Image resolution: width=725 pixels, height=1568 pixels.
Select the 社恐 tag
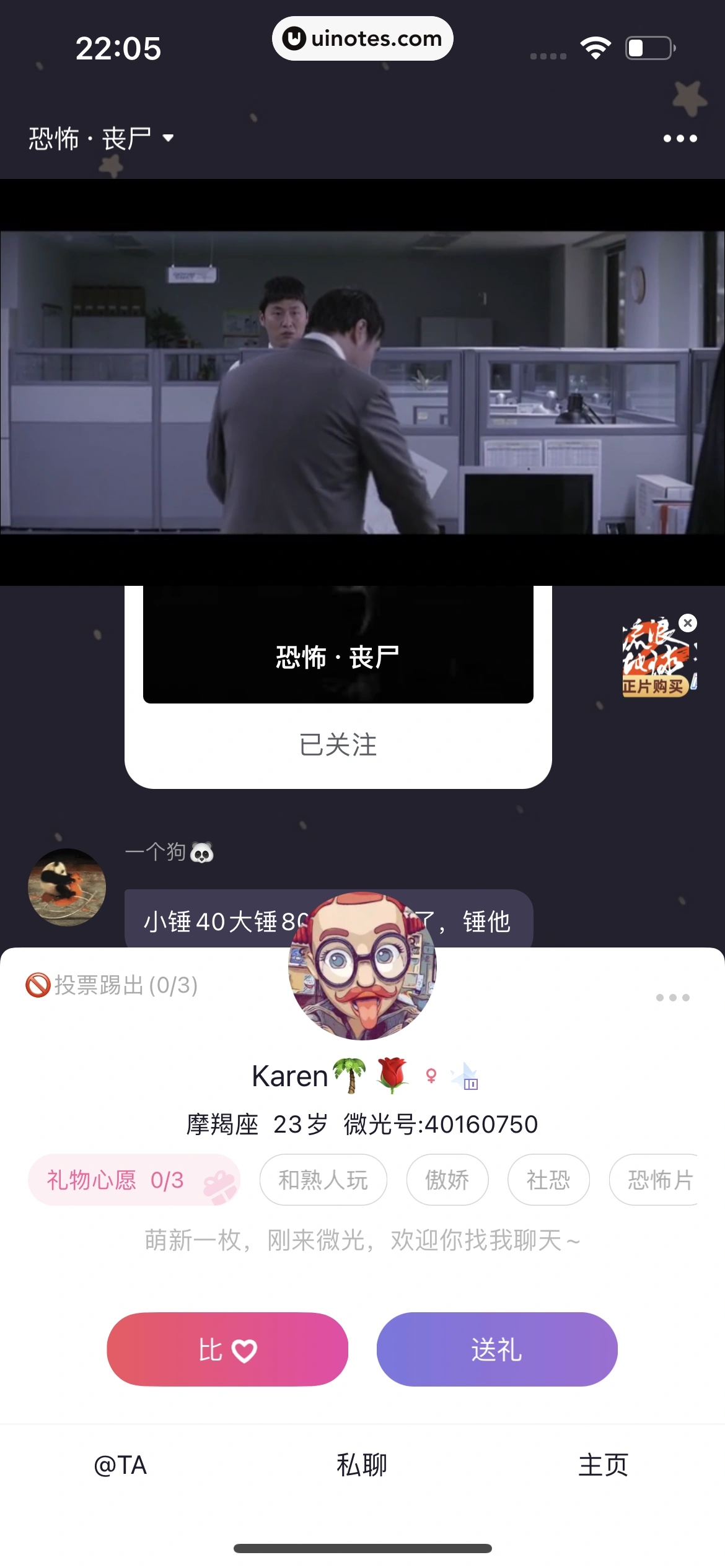tap(548, 1180)
